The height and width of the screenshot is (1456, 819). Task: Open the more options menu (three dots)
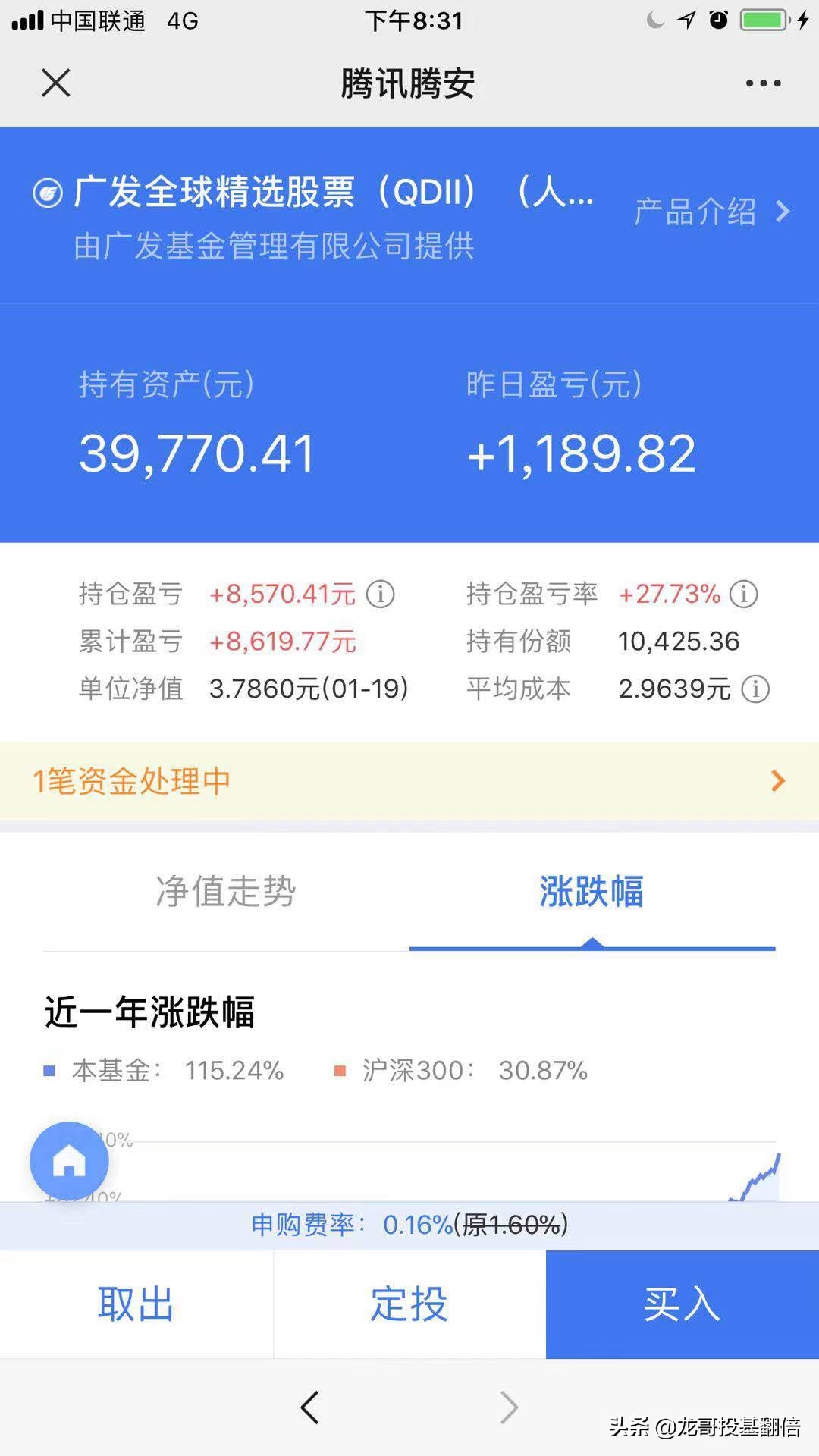(x=762, y=82)
